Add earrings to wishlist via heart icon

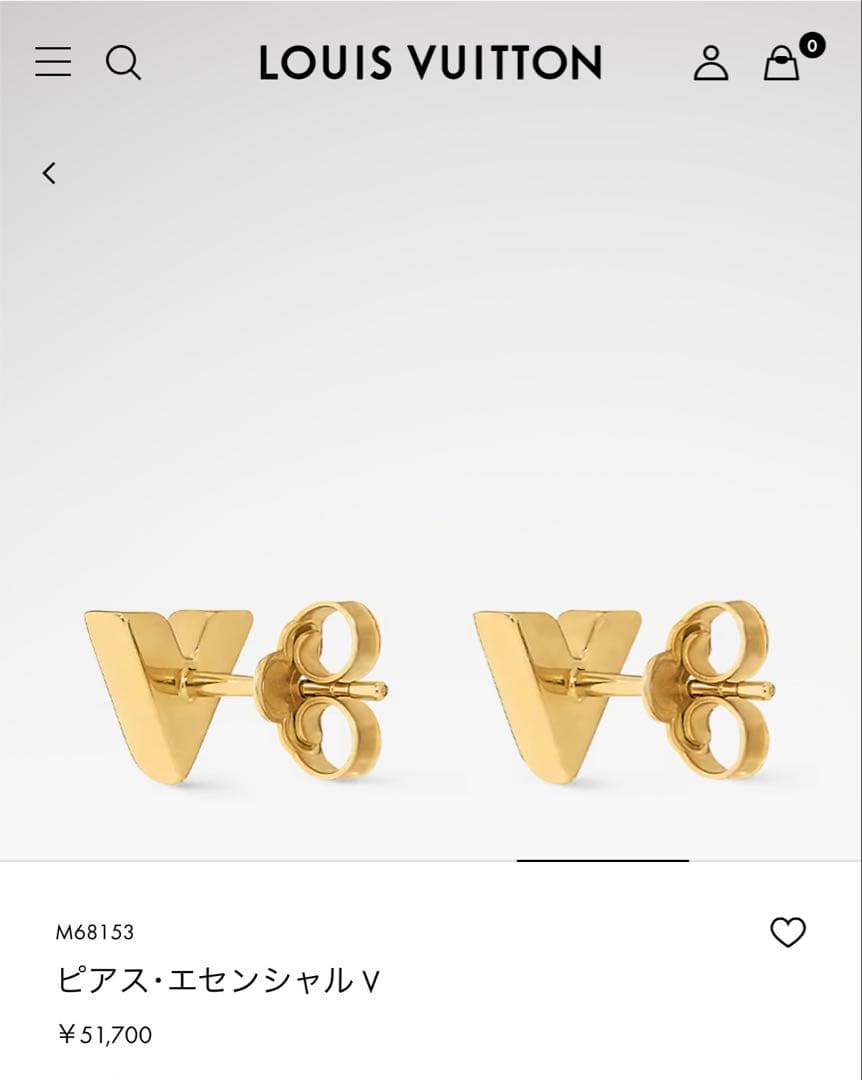pyautogui.click(x=786, y=930)
